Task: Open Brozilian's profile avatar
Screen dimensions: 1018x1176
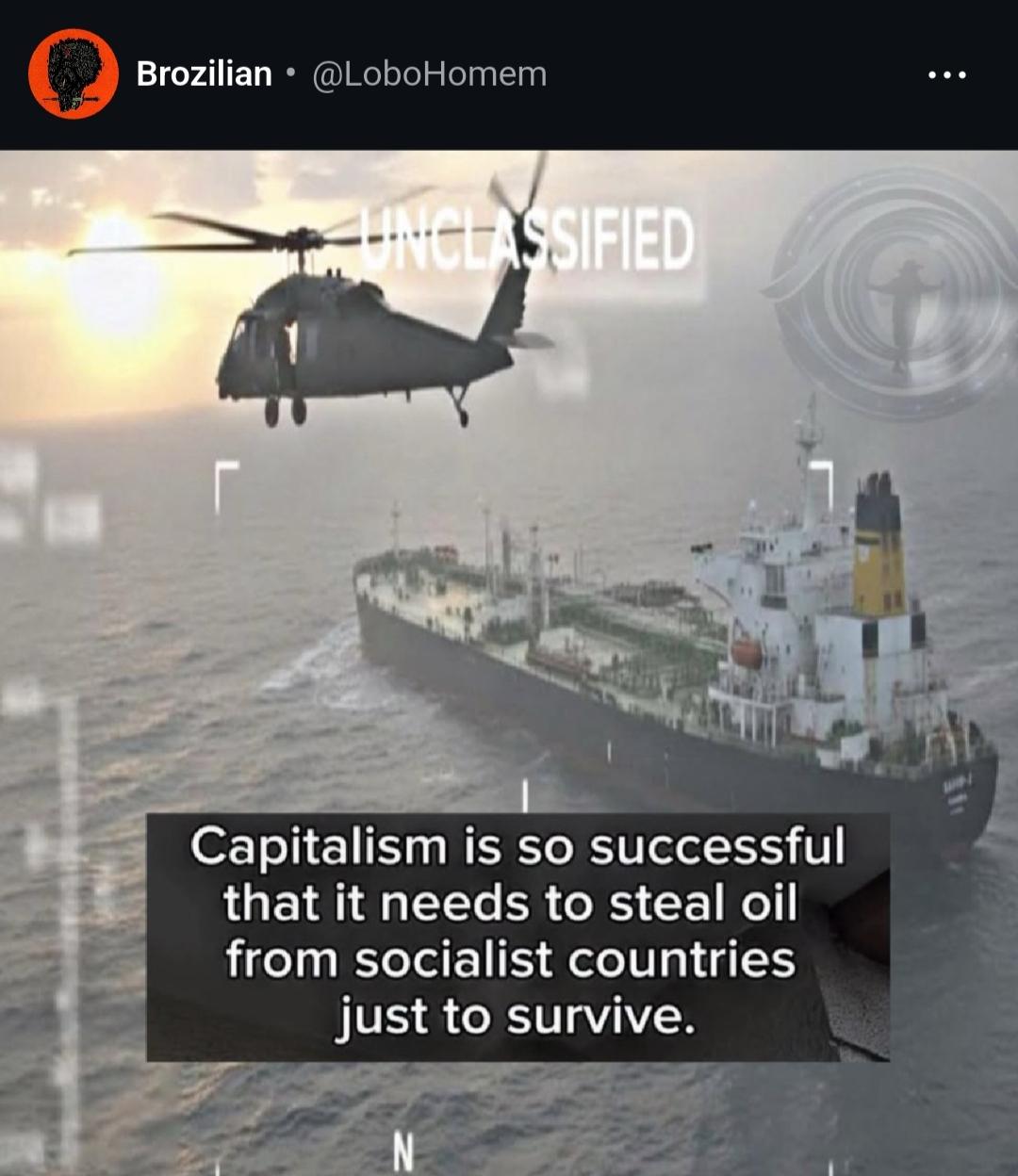Action: [74, 74]
